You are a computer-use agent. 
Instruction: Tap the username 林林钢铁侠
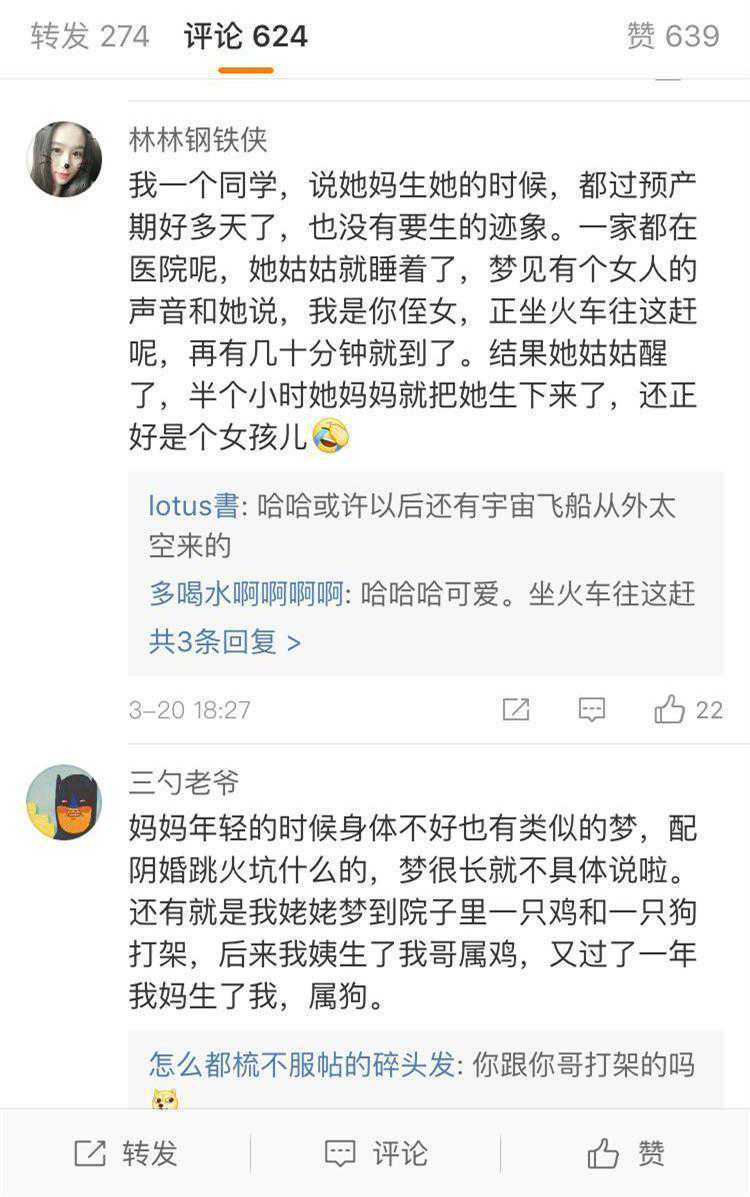point(198,140)
